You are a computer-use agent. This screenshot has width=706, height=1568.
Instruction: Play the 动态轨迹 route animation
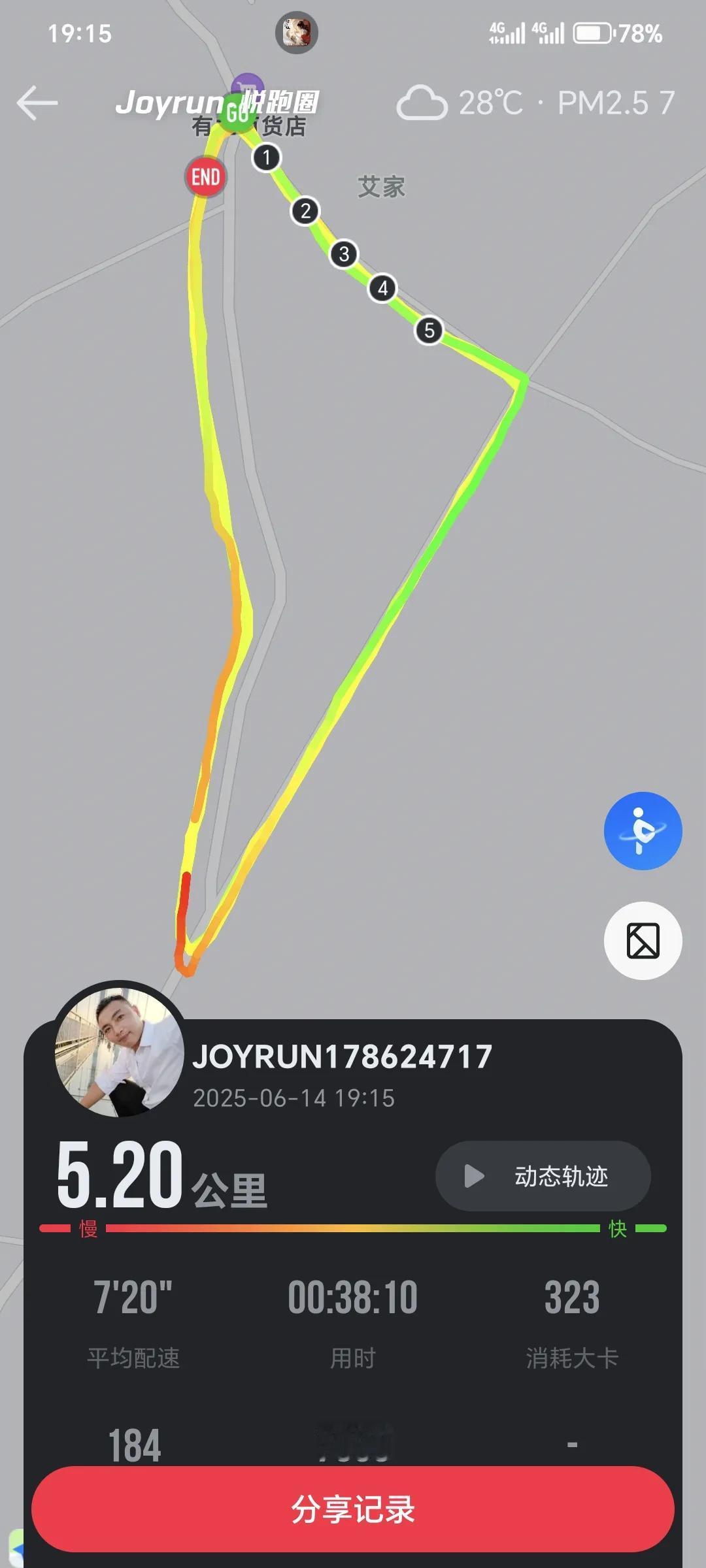point(543,1176)
